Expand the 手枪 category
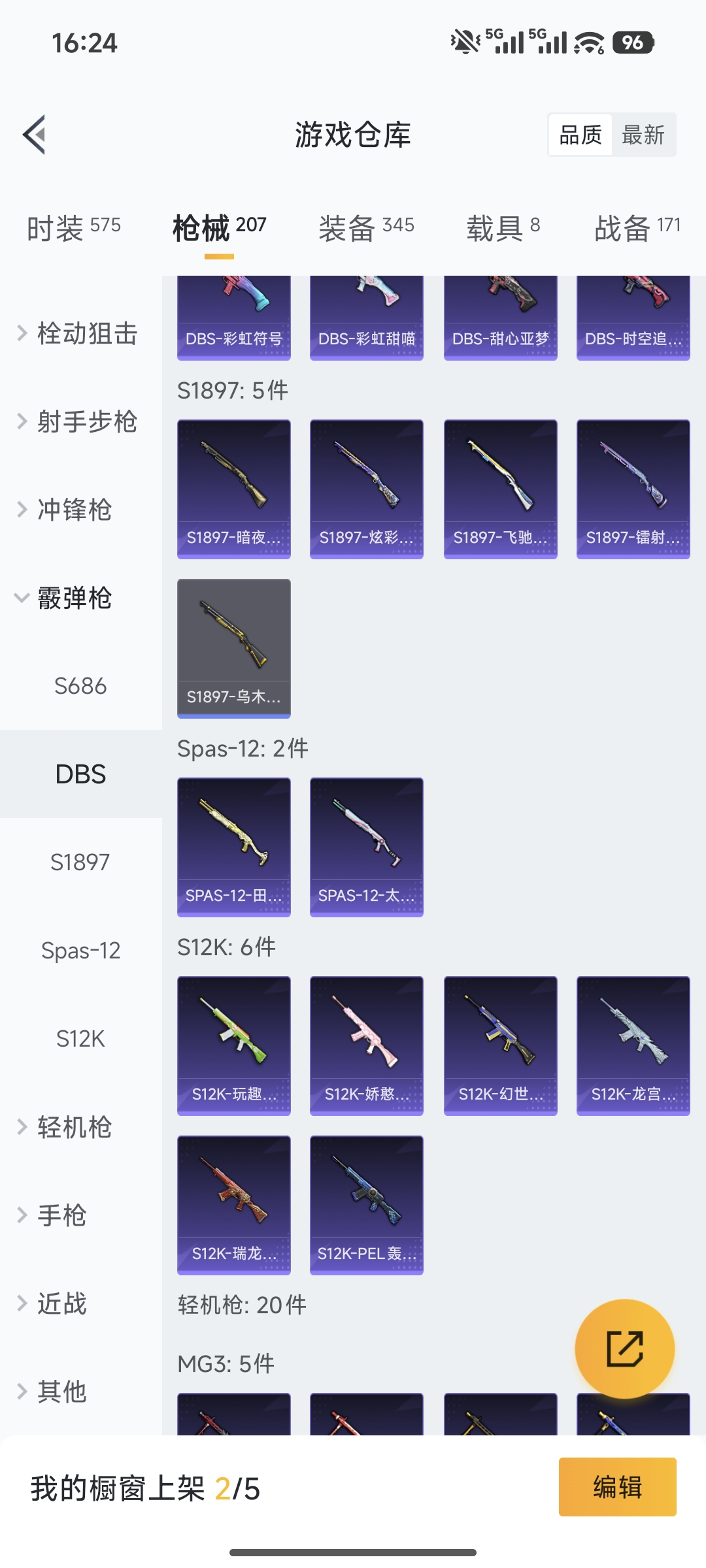 (x=62, y=1215)
